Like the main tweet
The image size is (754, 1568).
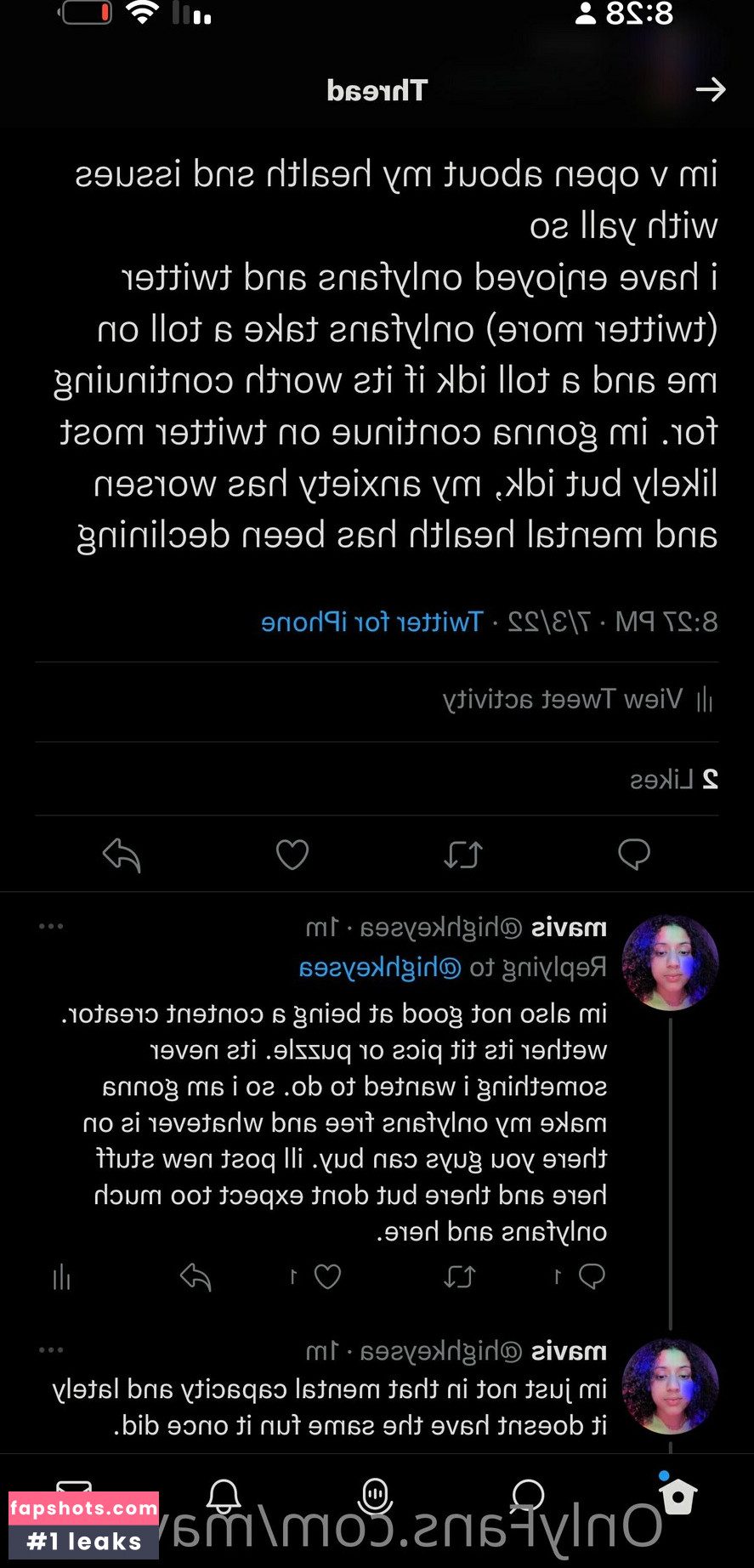coord(292,854)
